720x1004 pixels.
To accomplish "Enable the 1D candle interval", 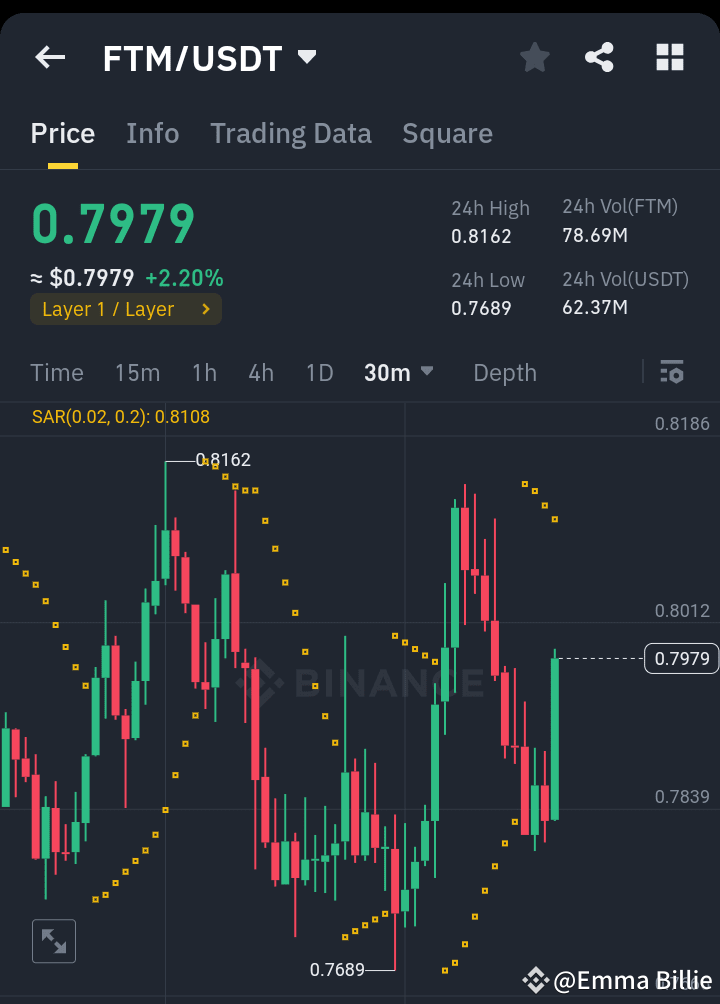I will coord(319,372).
